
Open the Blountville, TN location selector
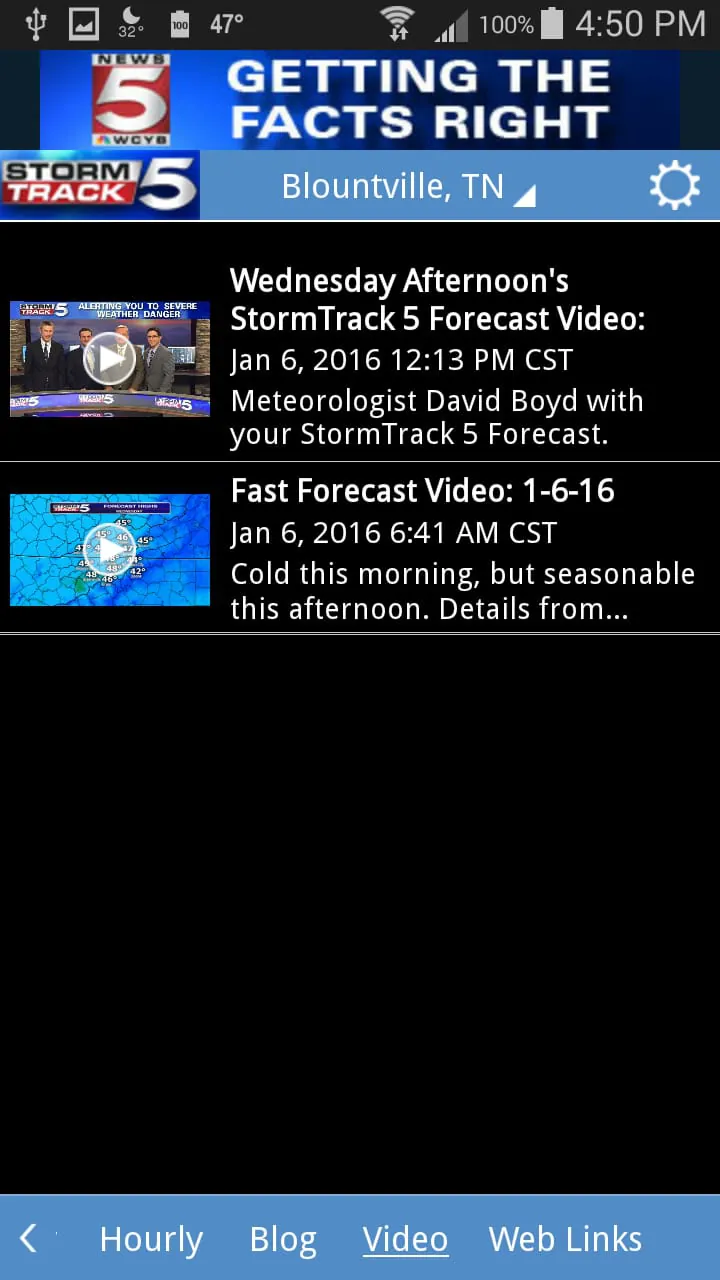pyautogui.click(x=393, y=185)
